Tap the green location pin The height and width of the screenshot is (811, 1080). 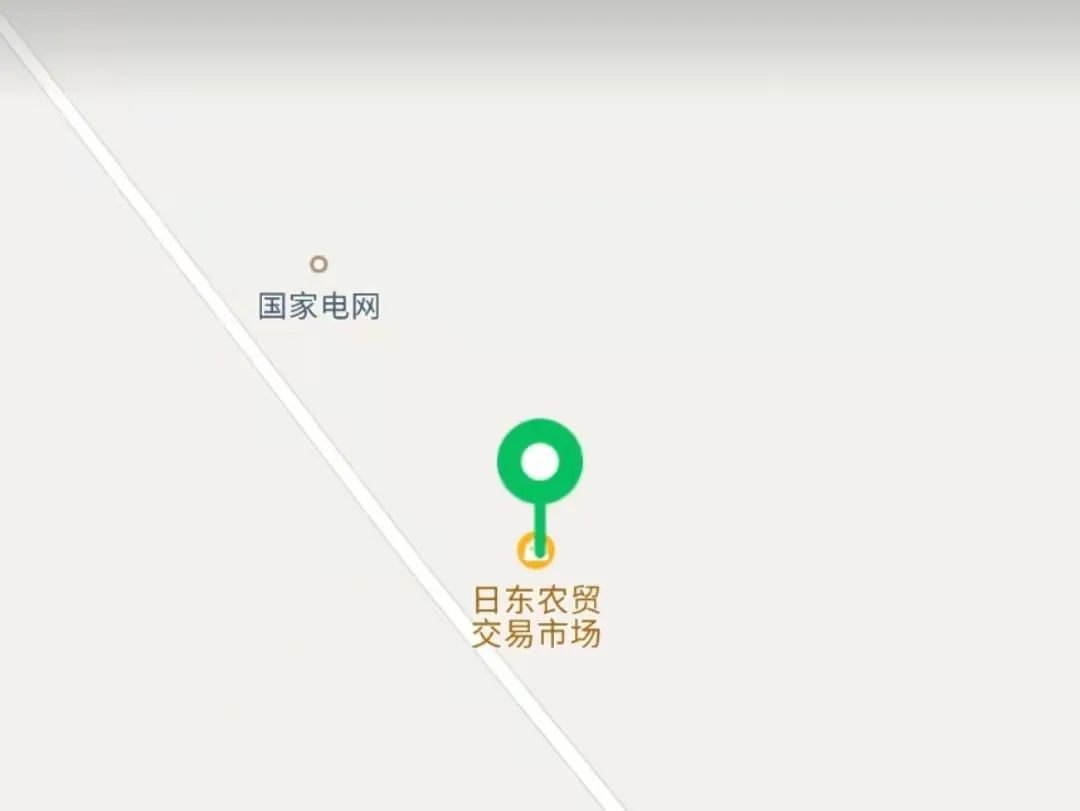(540, 462)
